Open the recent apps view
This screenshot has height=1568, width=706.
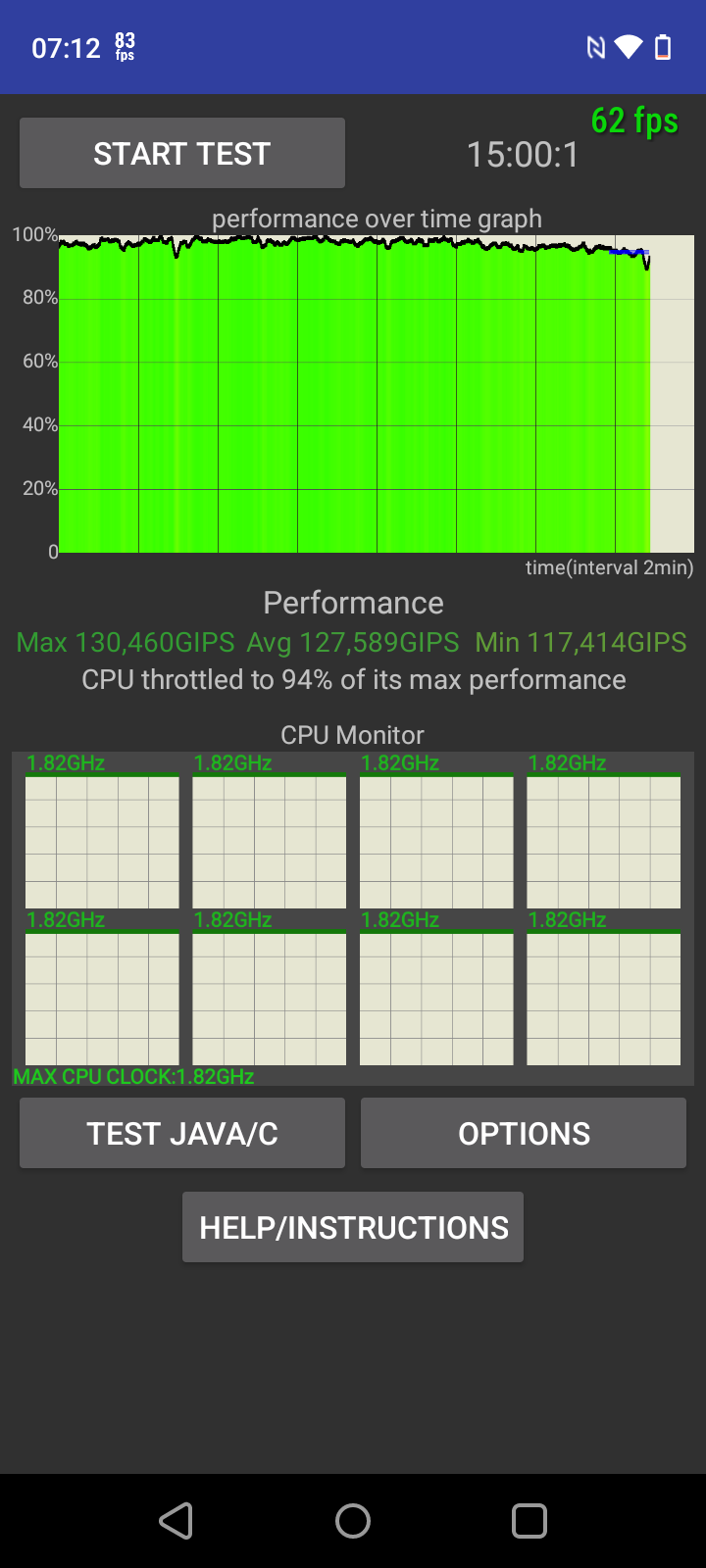[529, 1521]
